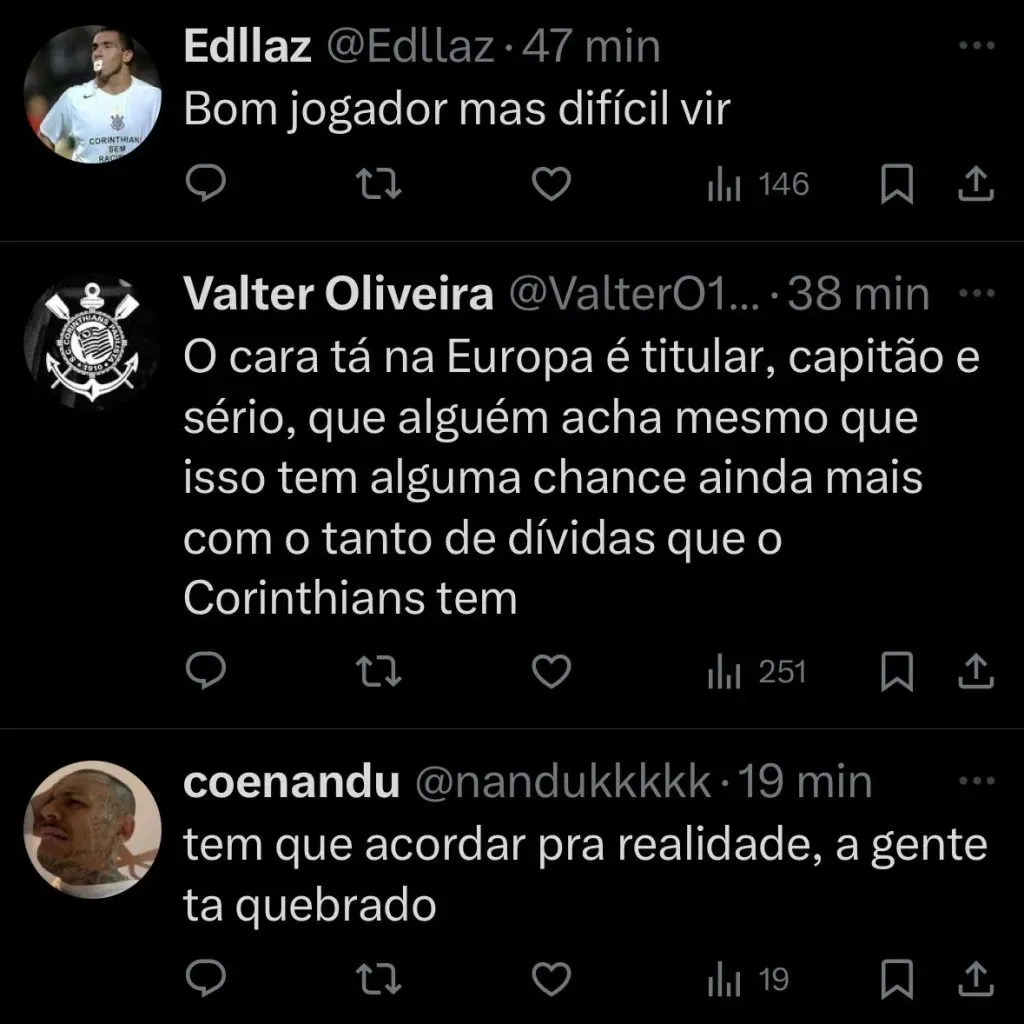This screenshot has width=1024, height=1024.
Task: Retweet Edllaz's post
Action: (x=379, y=185)
